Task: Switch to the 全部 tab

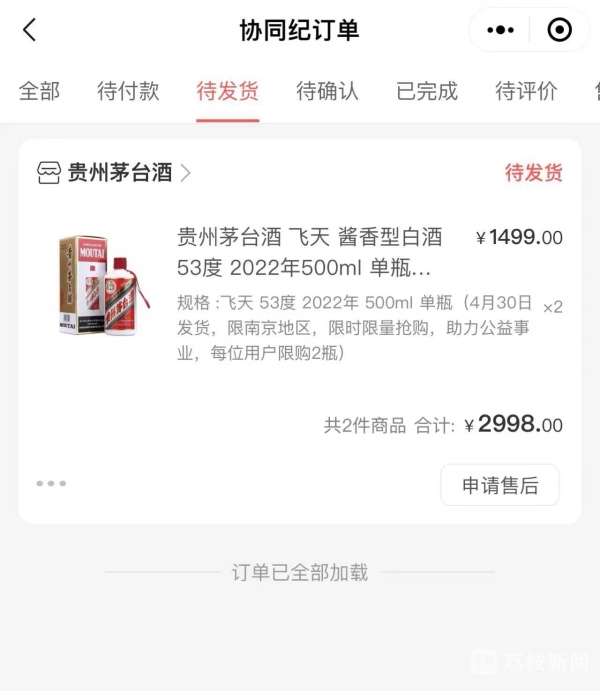Action: pos(40,91)
